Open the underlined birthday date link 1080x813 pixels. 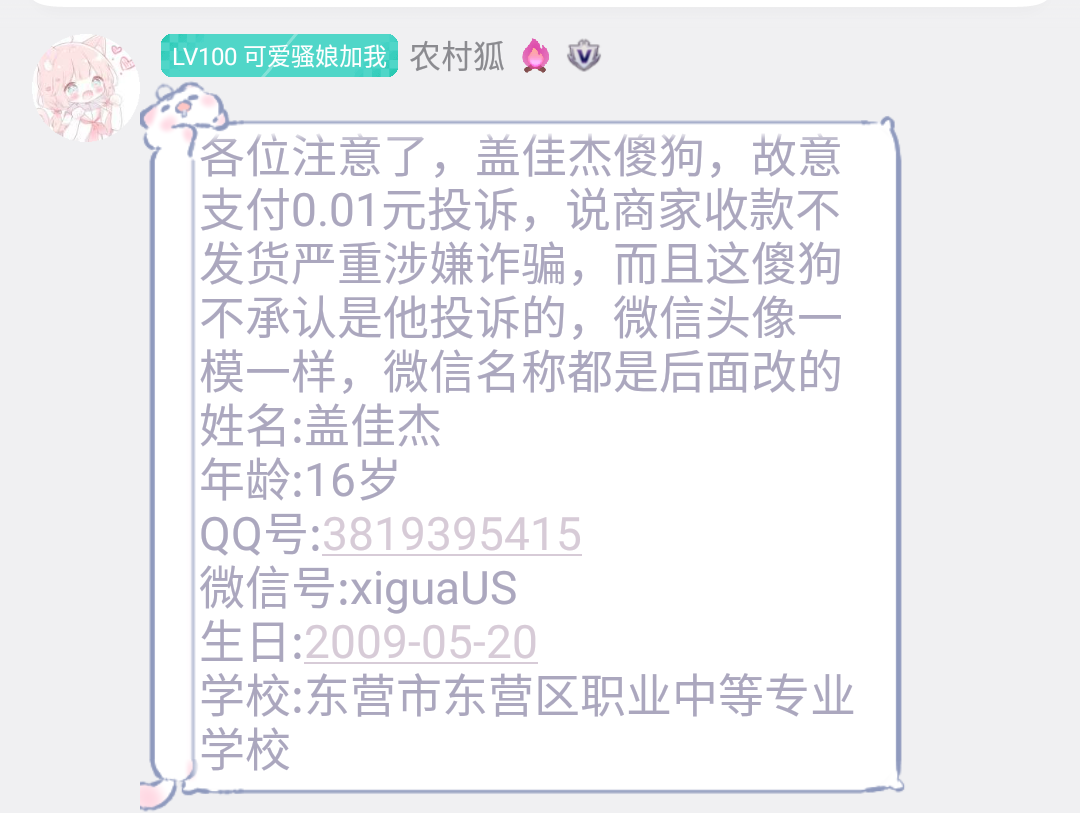tap(421, 642)
